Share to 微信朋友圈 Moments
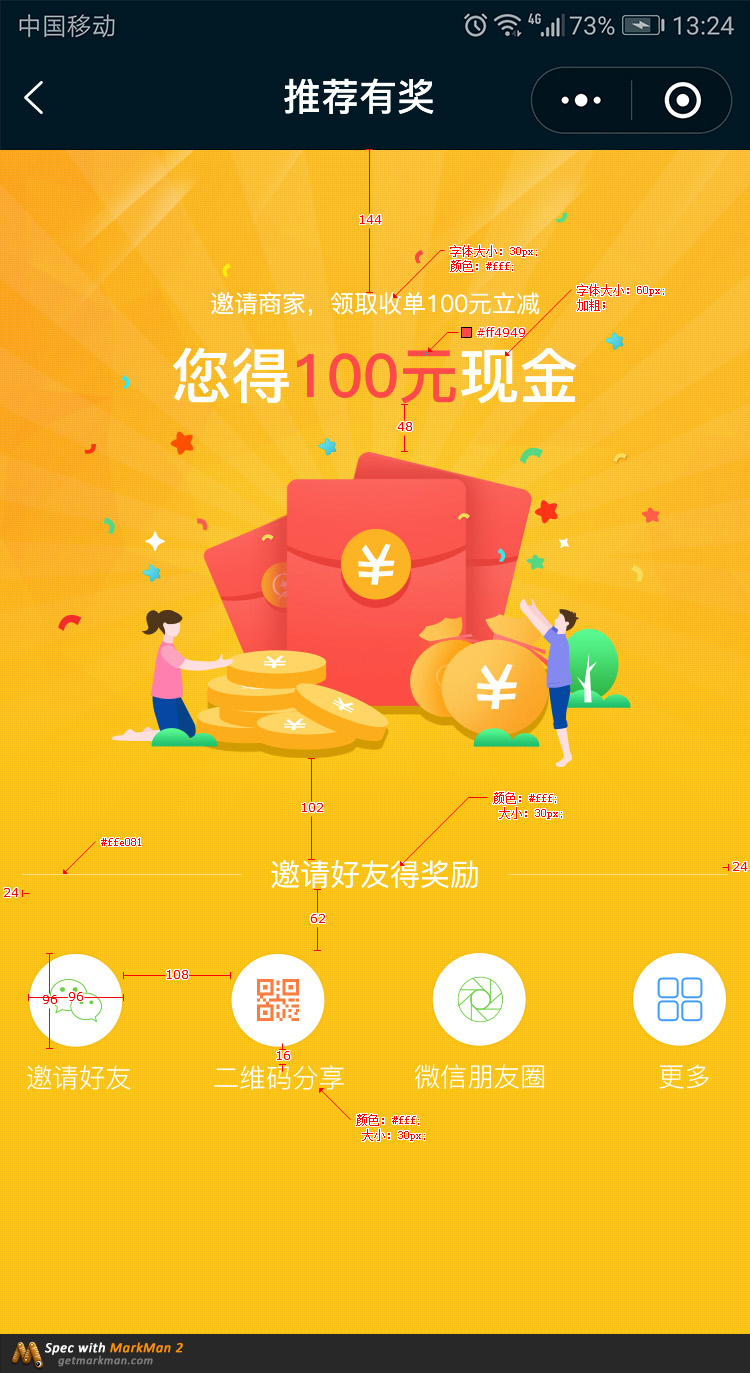750x1373 pixels. 479,999
